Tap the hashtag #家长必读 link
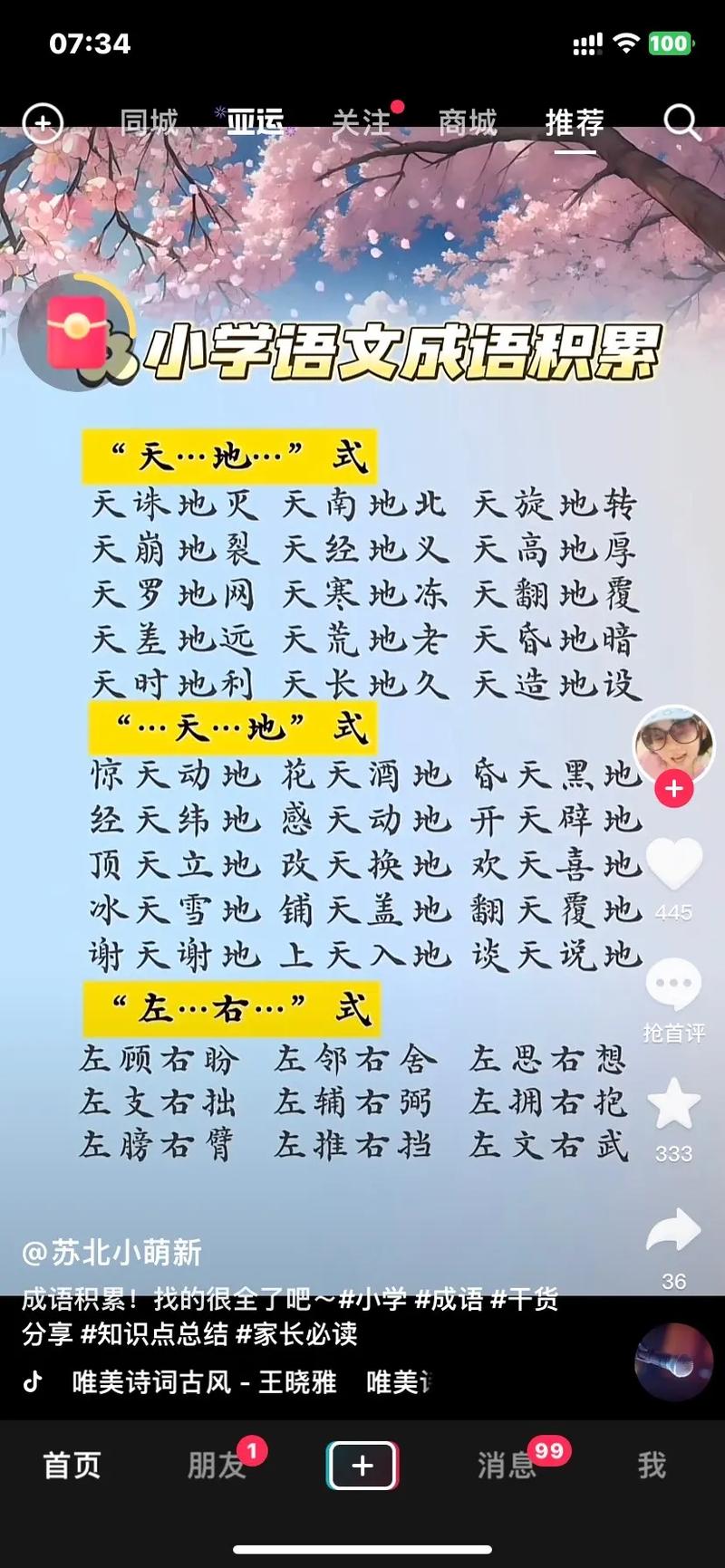 (x=296, y=1335)
